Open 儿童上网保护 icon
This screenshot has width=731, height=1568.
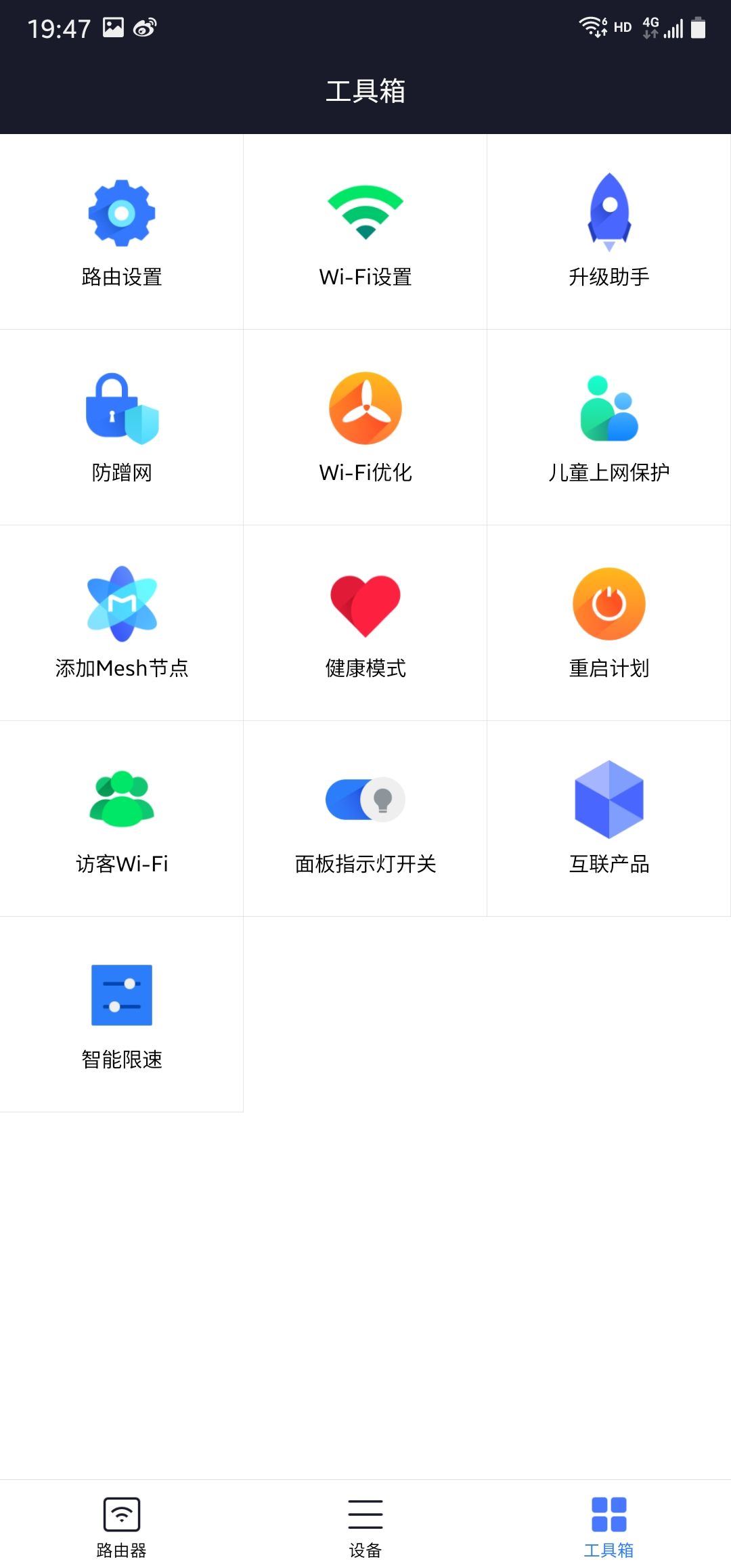click(608, 408)
